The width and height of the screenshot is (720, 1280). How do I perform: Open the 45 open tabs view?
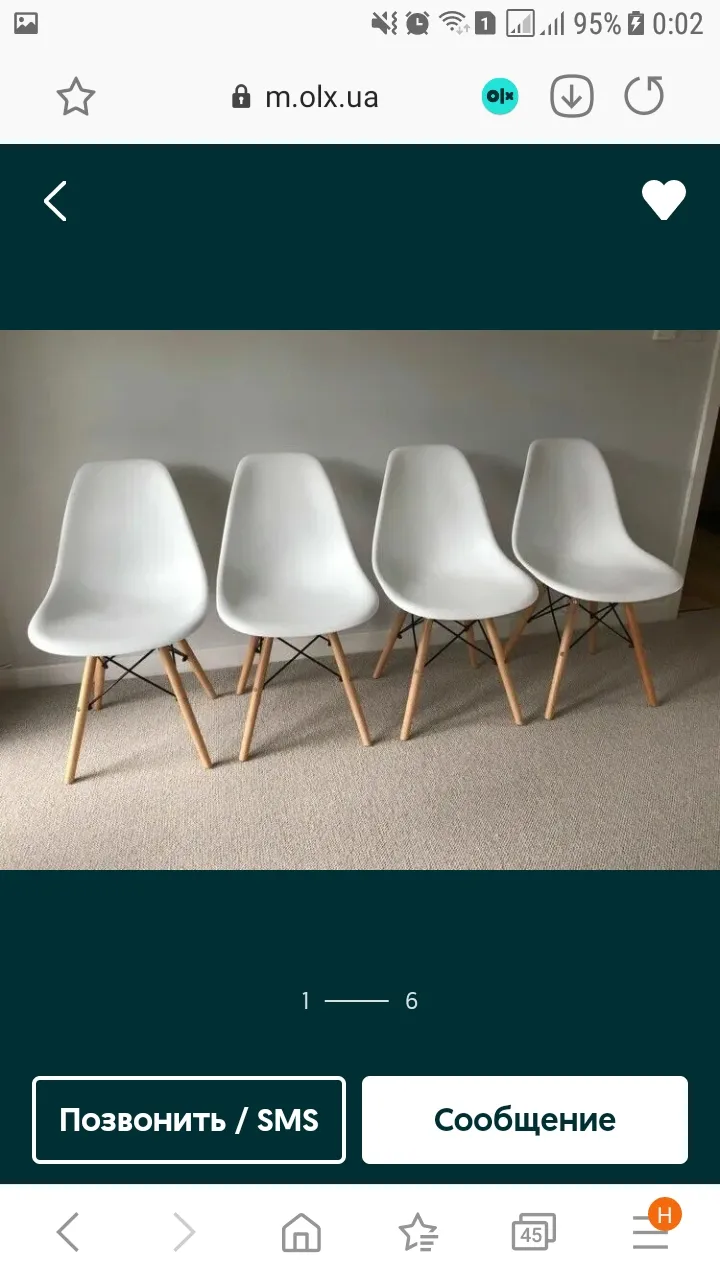coord(533,1233)
